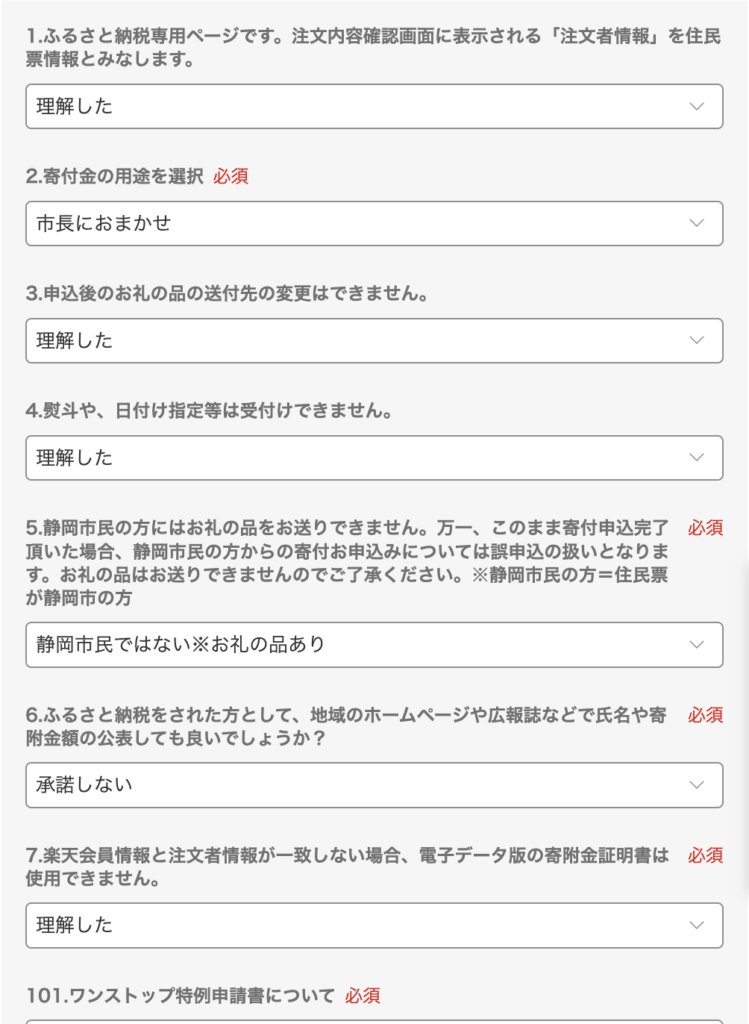Open dropdown for question 4 about 熨斗や日付け指定
This screenshot has width=749, height=1024.
click(x=374, y=457)
